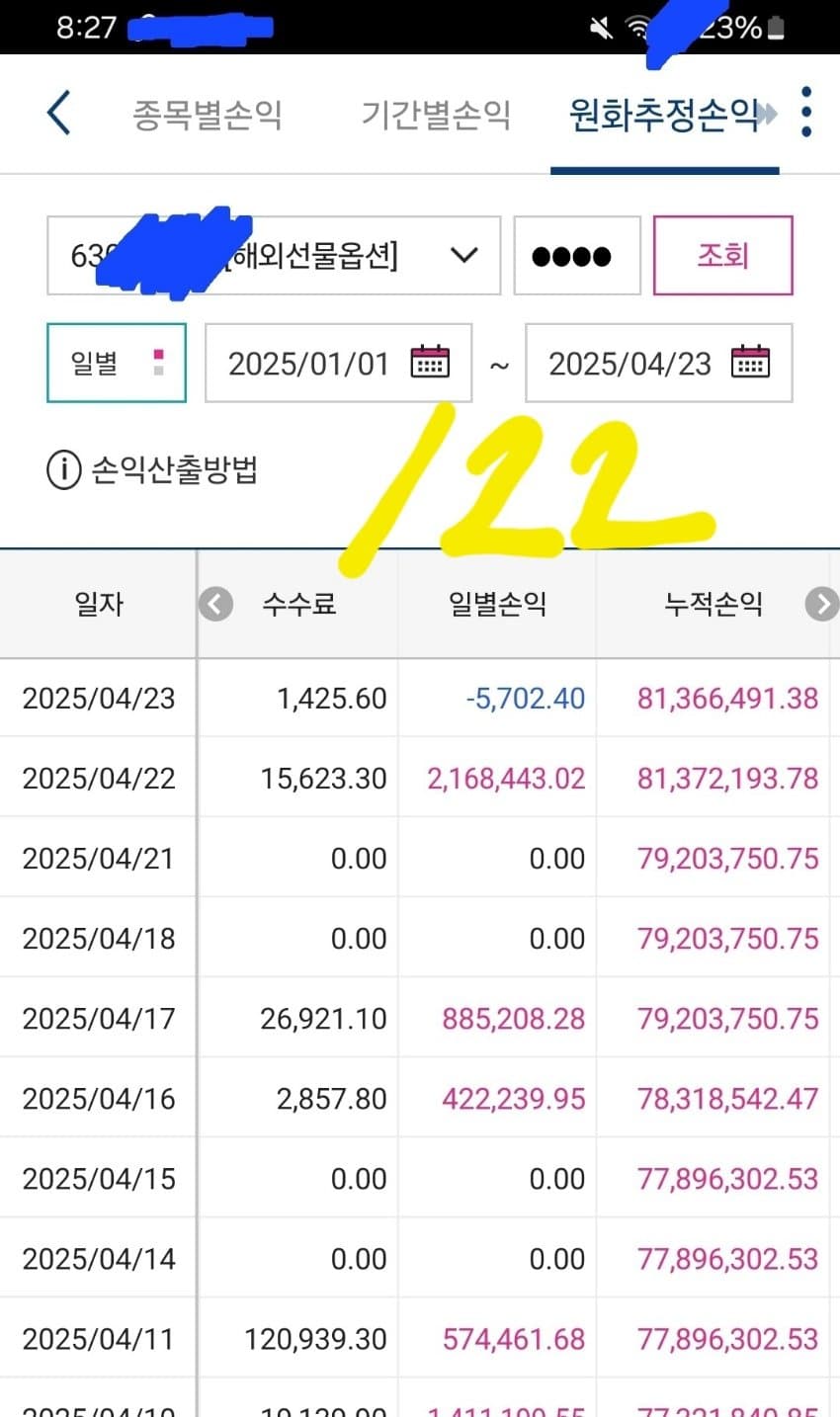This screenshot has height=1417, width=840.
Task: Expand the 해외선물옵션 account dropdown
Action: (274, 256)
